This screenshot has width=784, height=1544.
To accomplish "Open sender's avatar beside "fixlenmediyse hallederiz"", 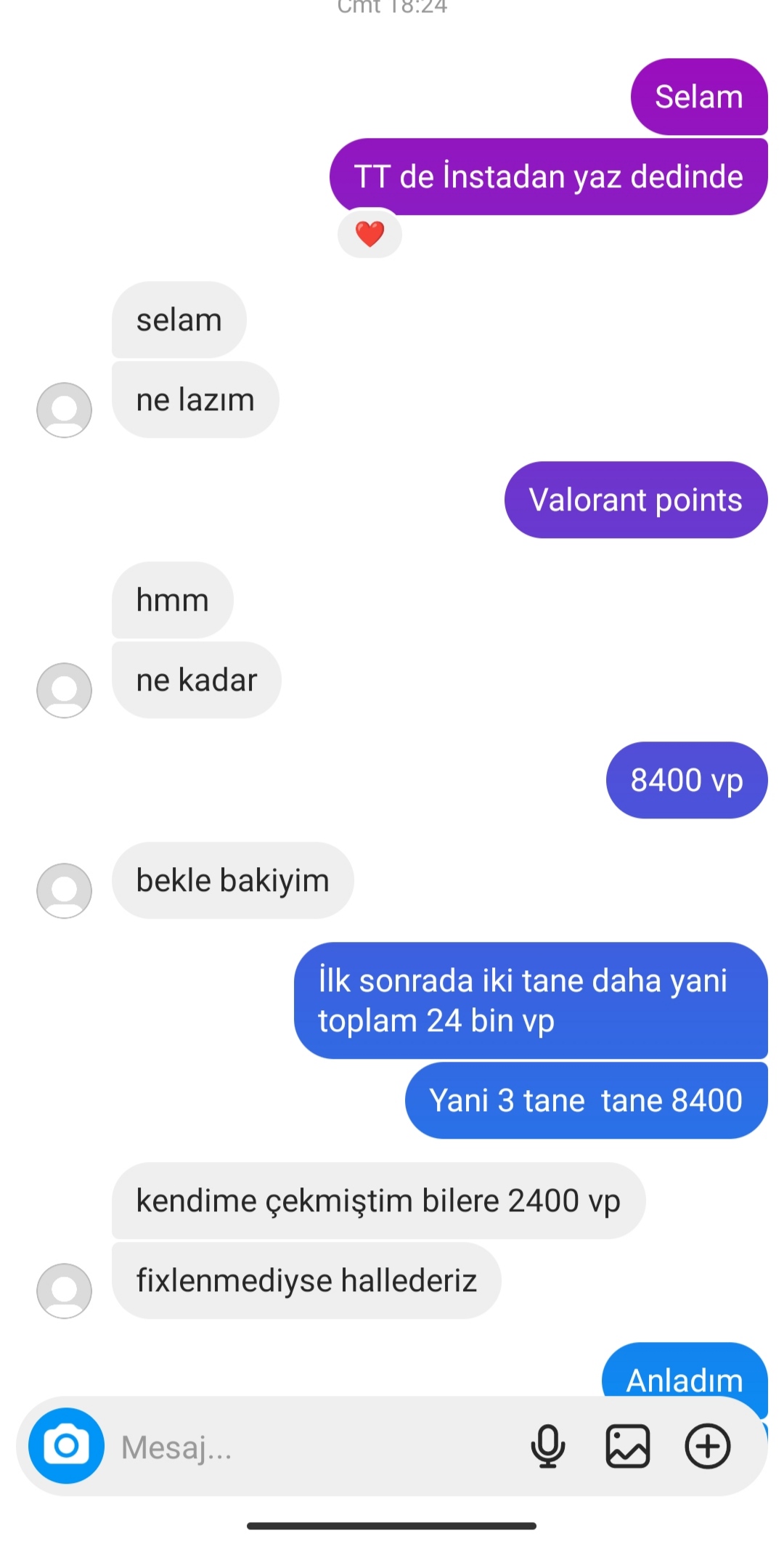I will [x=65, y=1291].
